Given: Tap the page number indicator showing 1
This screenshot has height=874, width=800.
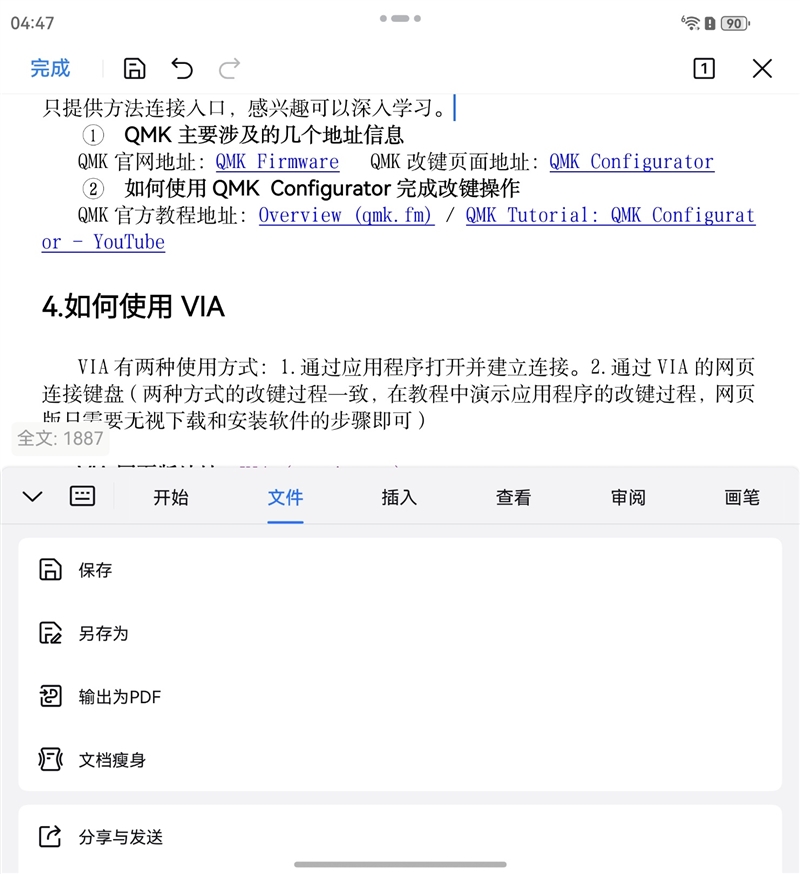Looking at the screenshot, I should (703, 68).
